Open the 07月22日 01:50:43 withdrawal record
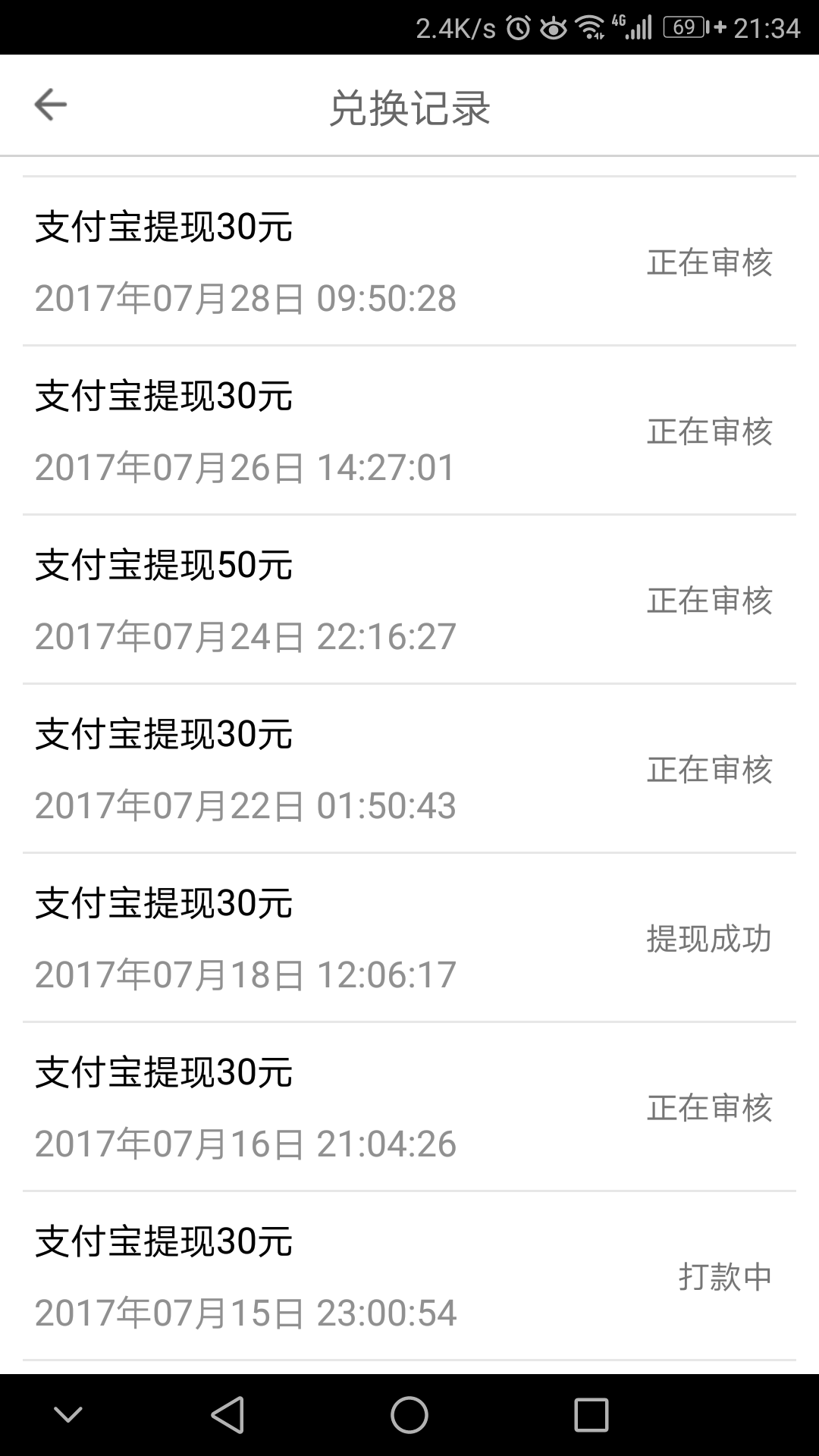This screenshot has height=1456, width=819. tap(409, 769)
